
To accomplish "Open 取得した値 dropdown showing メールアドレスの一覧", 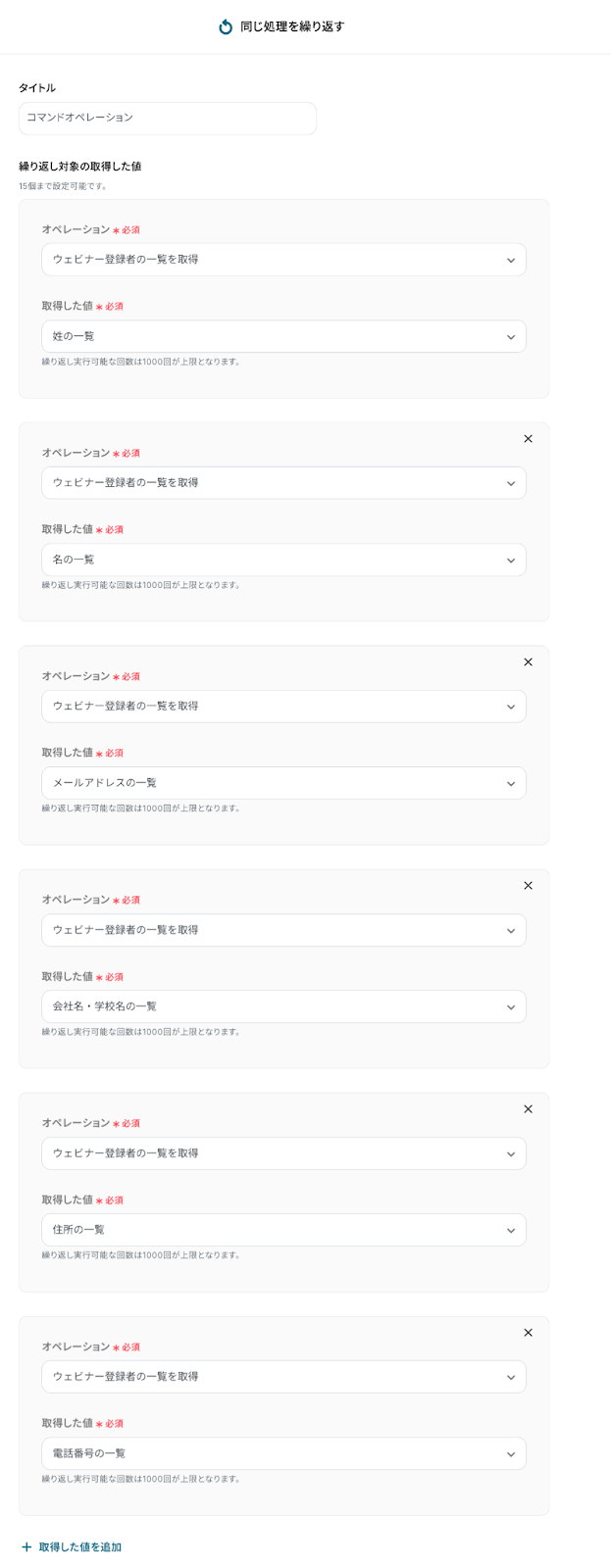I will pos(283,783).
